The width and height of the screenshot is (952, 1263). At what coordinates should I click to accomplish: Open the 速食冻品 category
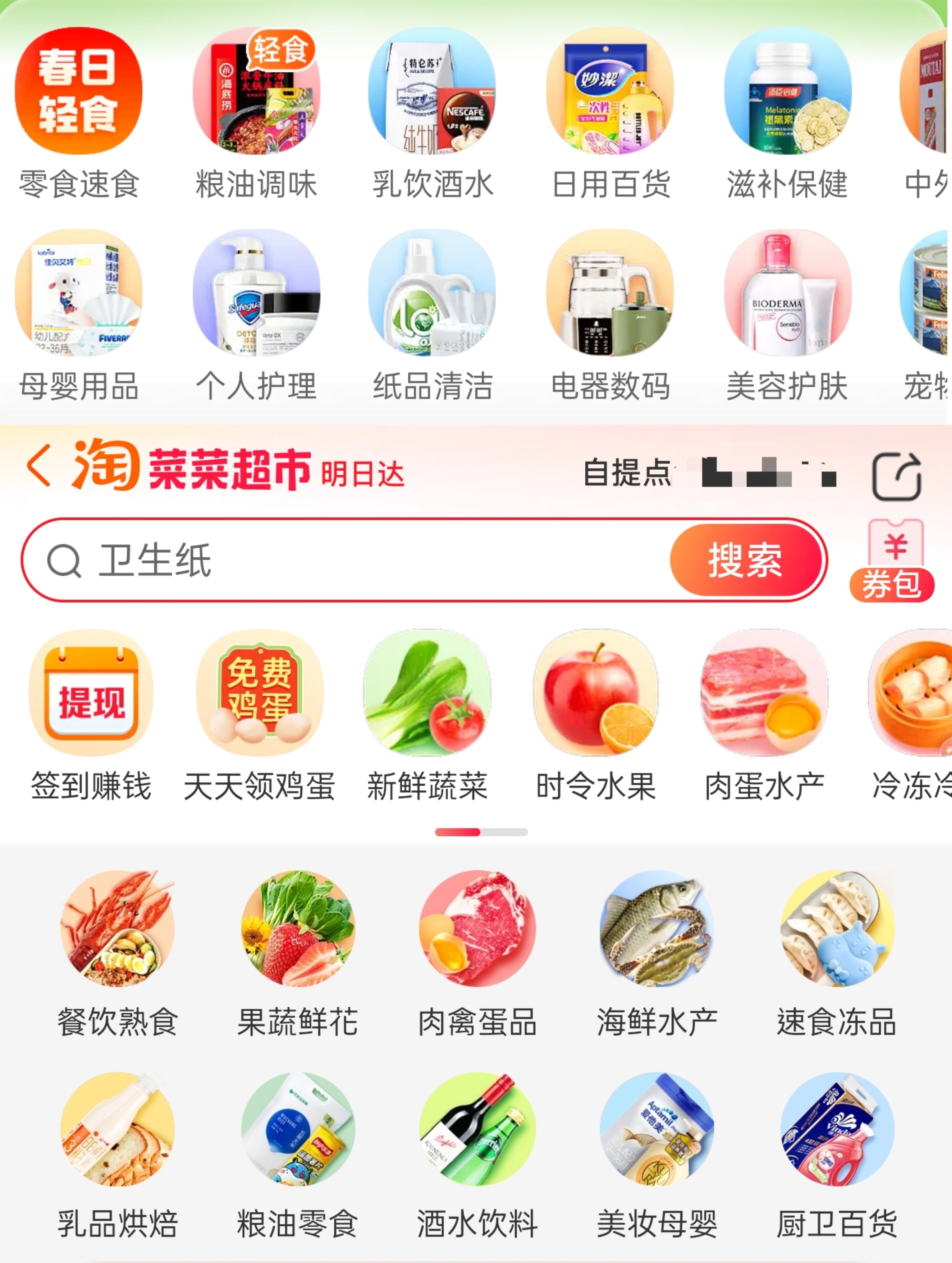pyautogui.click(x=837, y=952)
